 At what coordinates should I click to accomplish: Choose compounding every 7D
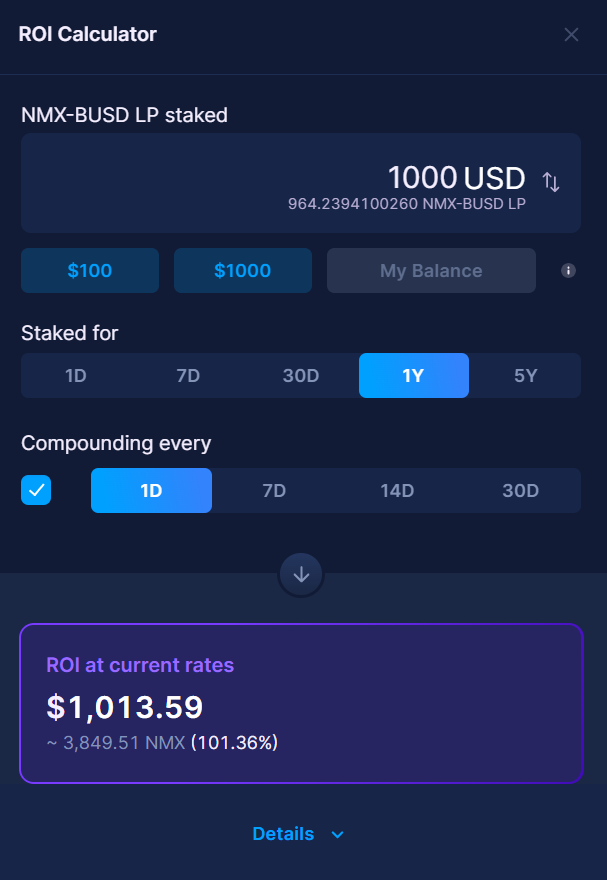273,491
